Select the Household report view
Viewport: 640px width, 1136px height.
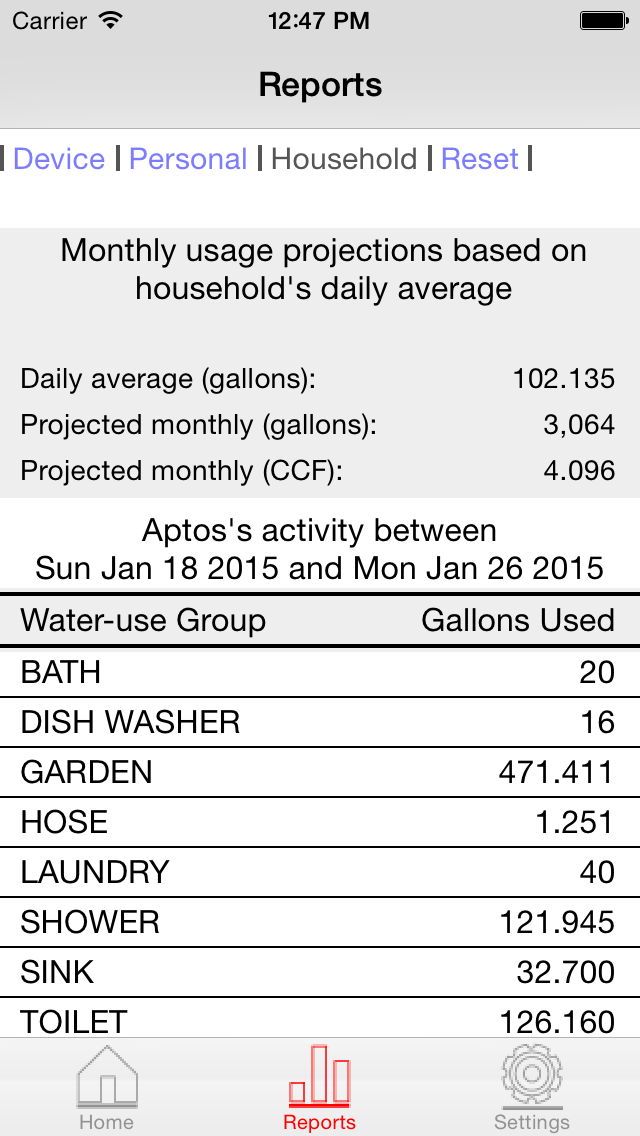point(344,159)
